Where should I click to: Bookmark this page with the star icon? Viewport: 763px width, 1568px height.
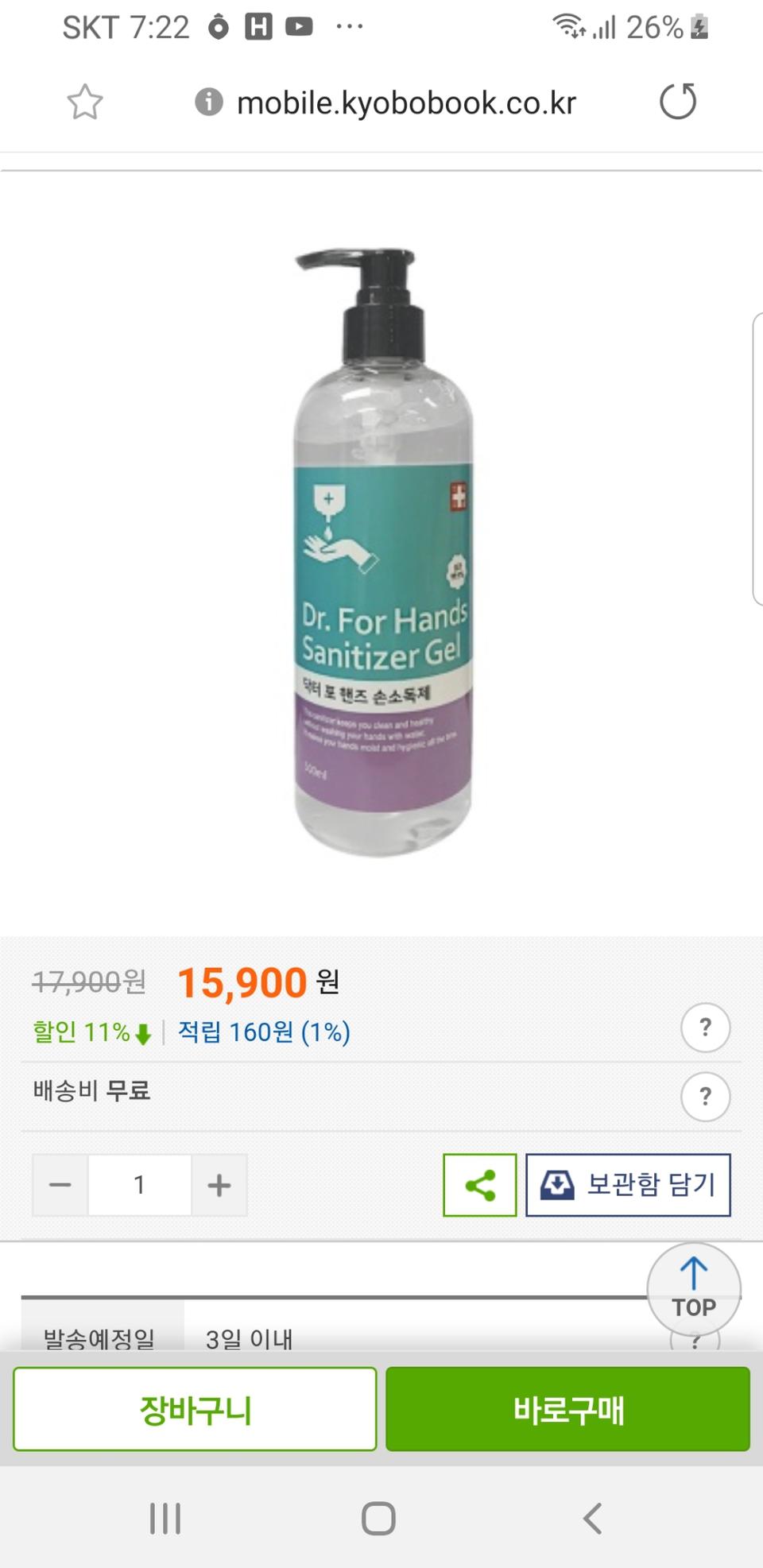tap(84, 102)
